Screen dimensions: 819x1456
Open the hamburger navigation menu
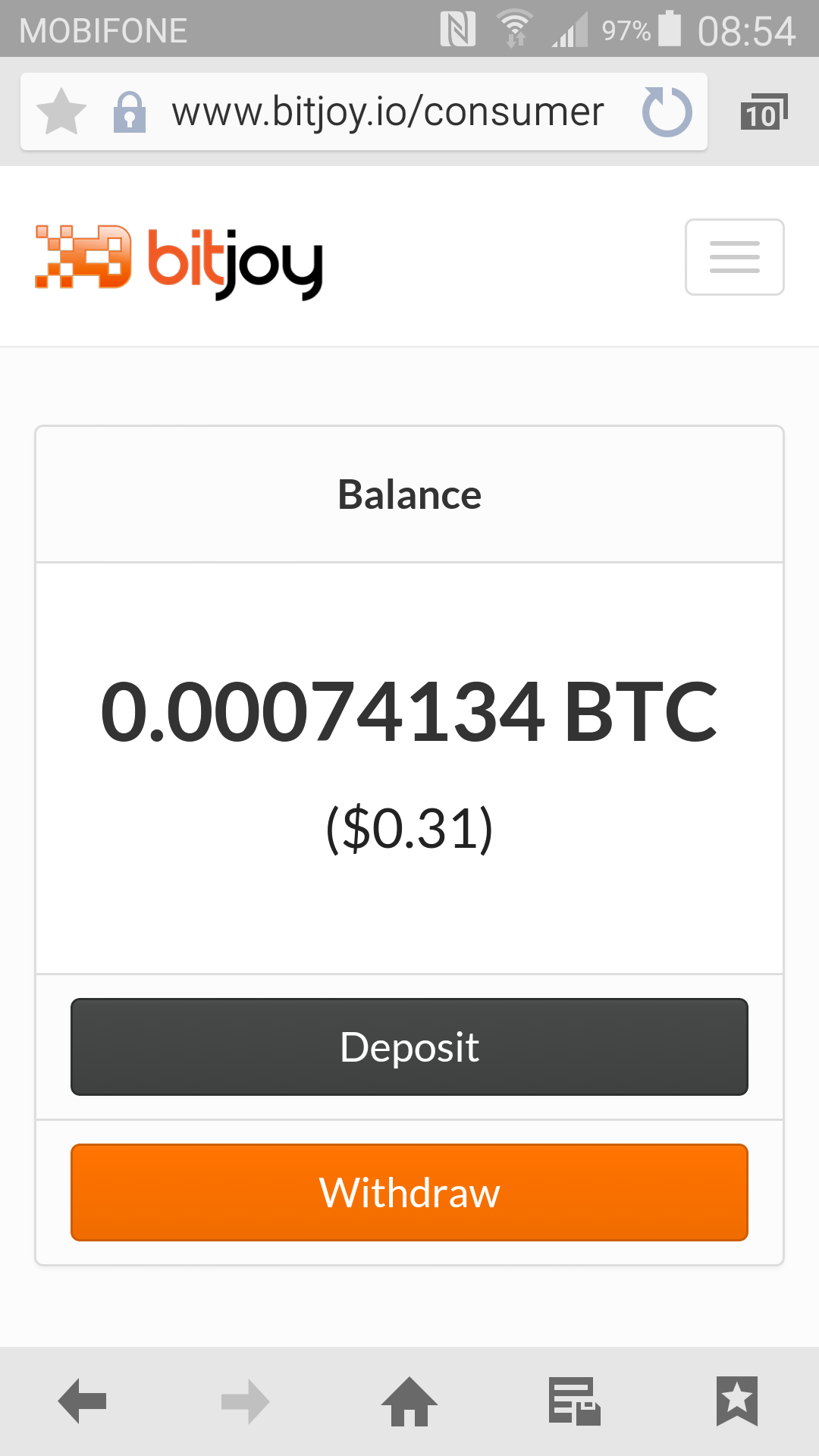734,257
